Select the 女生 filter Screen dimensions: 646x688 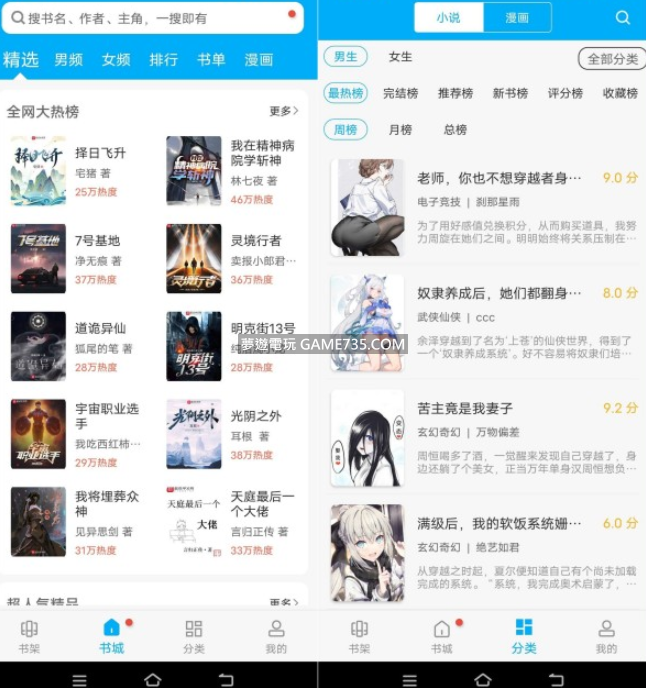click(x=400, y=57)
